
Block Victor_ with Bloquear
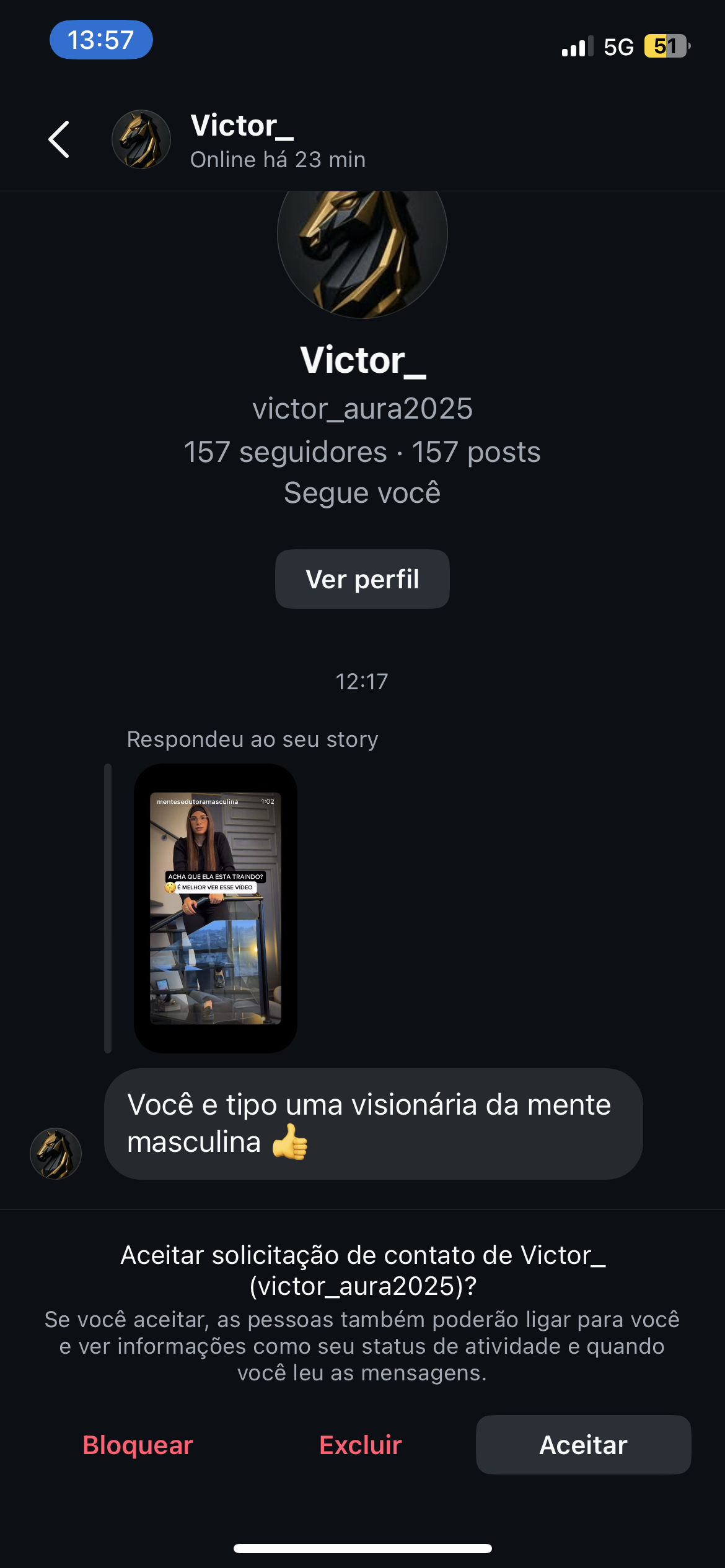point(138,1445)
